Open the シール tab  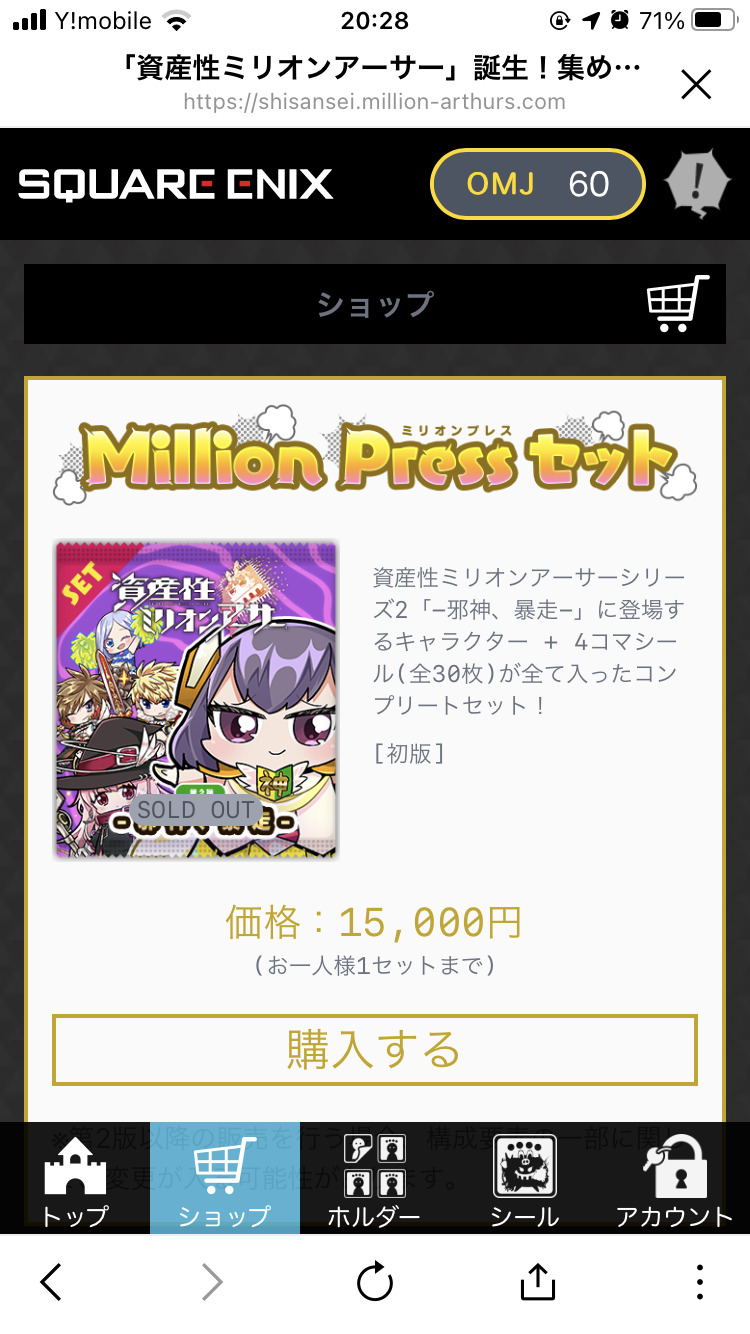[x=525, y=1180]
